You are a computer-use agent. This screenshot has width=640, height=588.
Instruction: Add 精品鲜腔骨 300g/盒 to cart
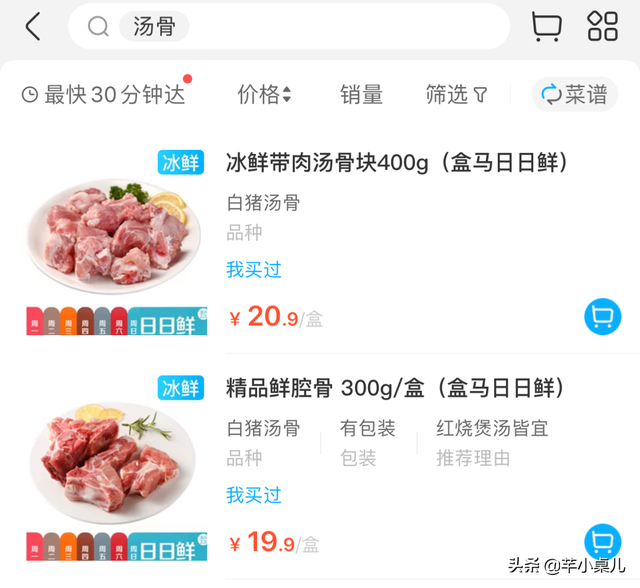[x=602, y=541]
